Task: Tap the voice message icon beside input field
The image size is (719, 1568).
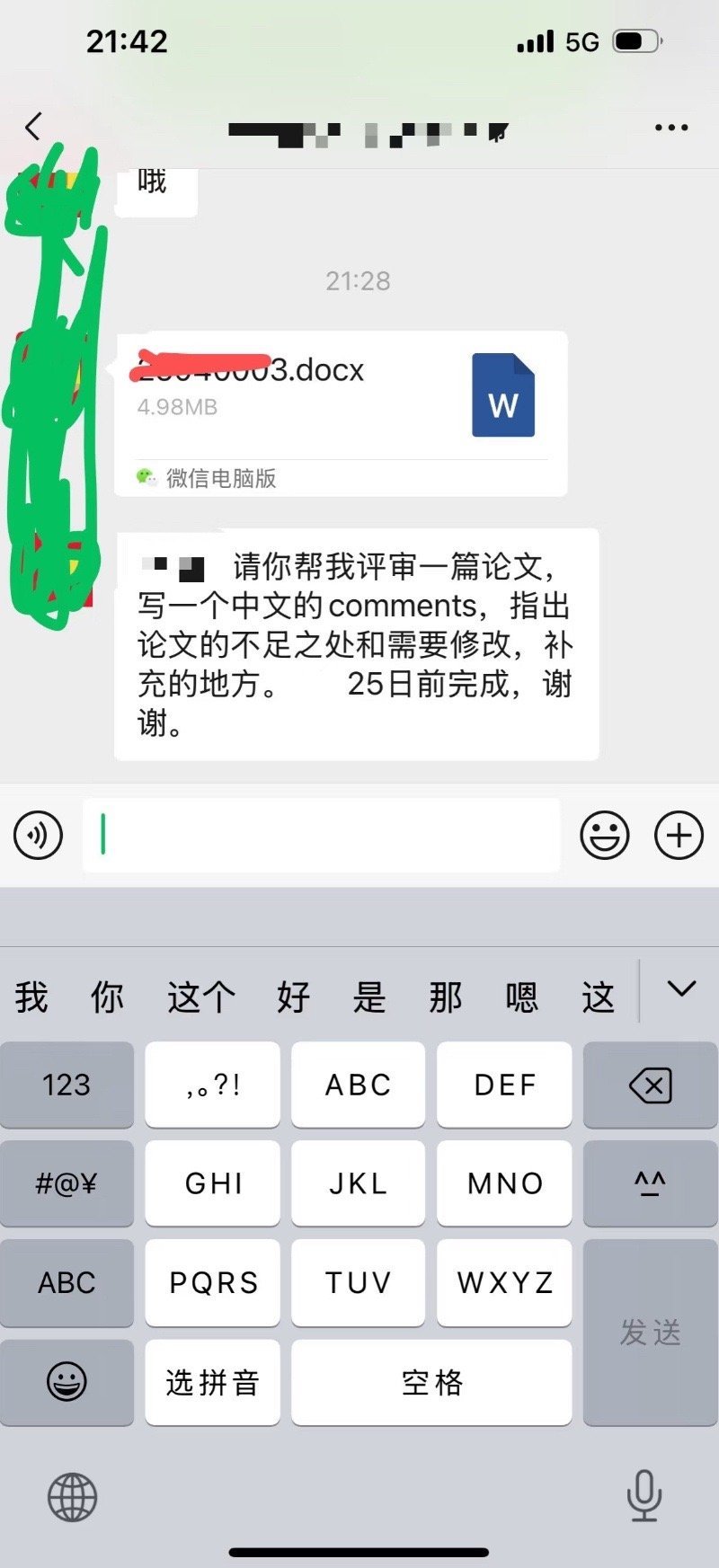Action: [37, 835]
